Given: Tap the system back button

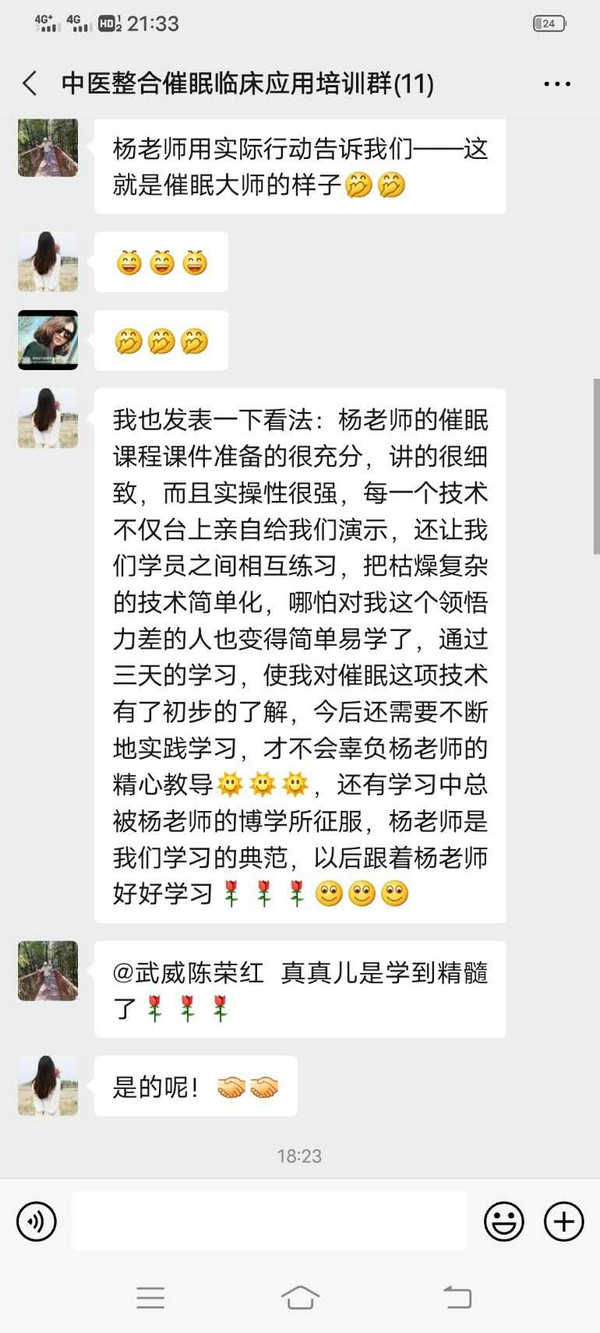Looking at the screenshot, I should tap(456, 1298).
